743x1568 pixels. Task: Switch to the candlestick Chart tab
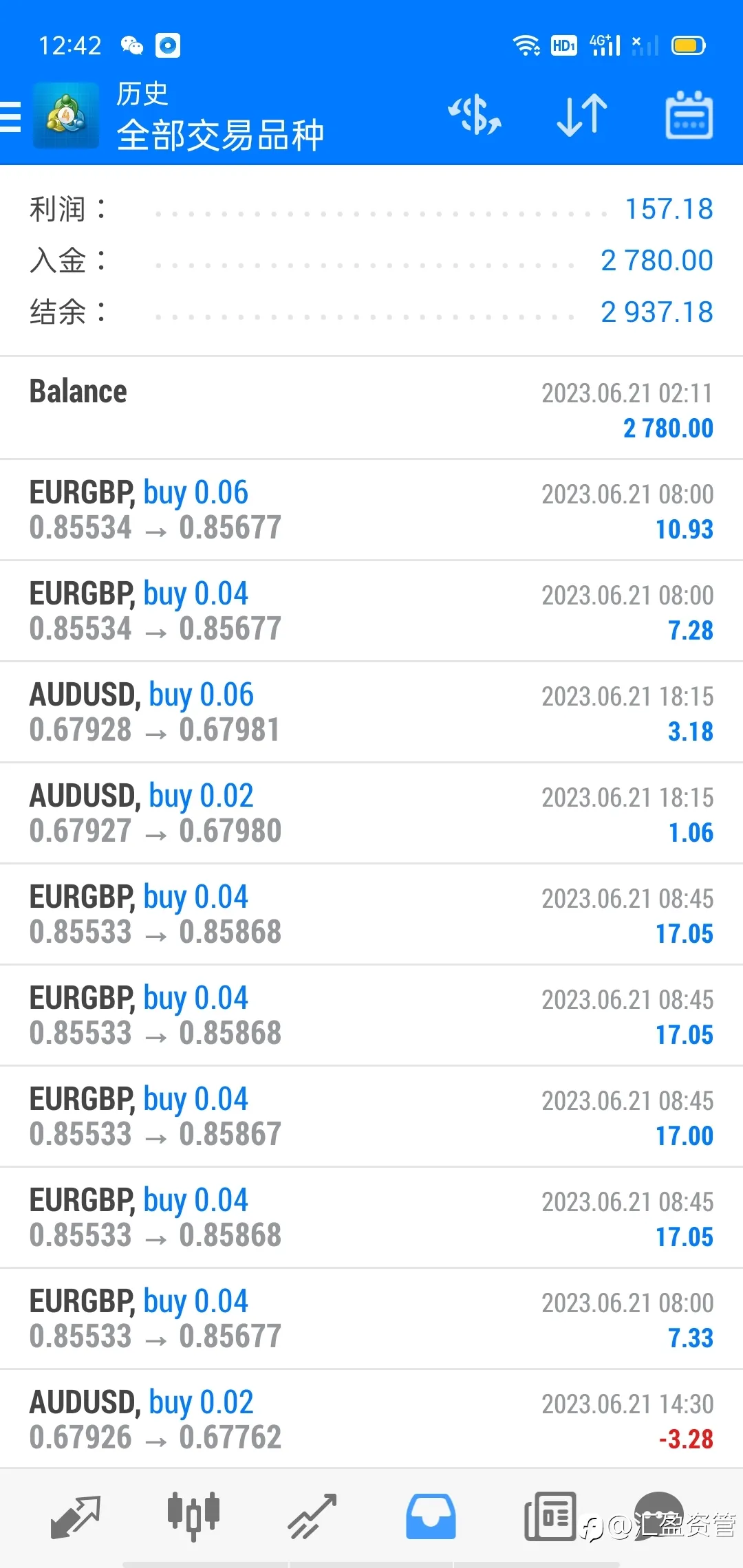pos(193,1516)
